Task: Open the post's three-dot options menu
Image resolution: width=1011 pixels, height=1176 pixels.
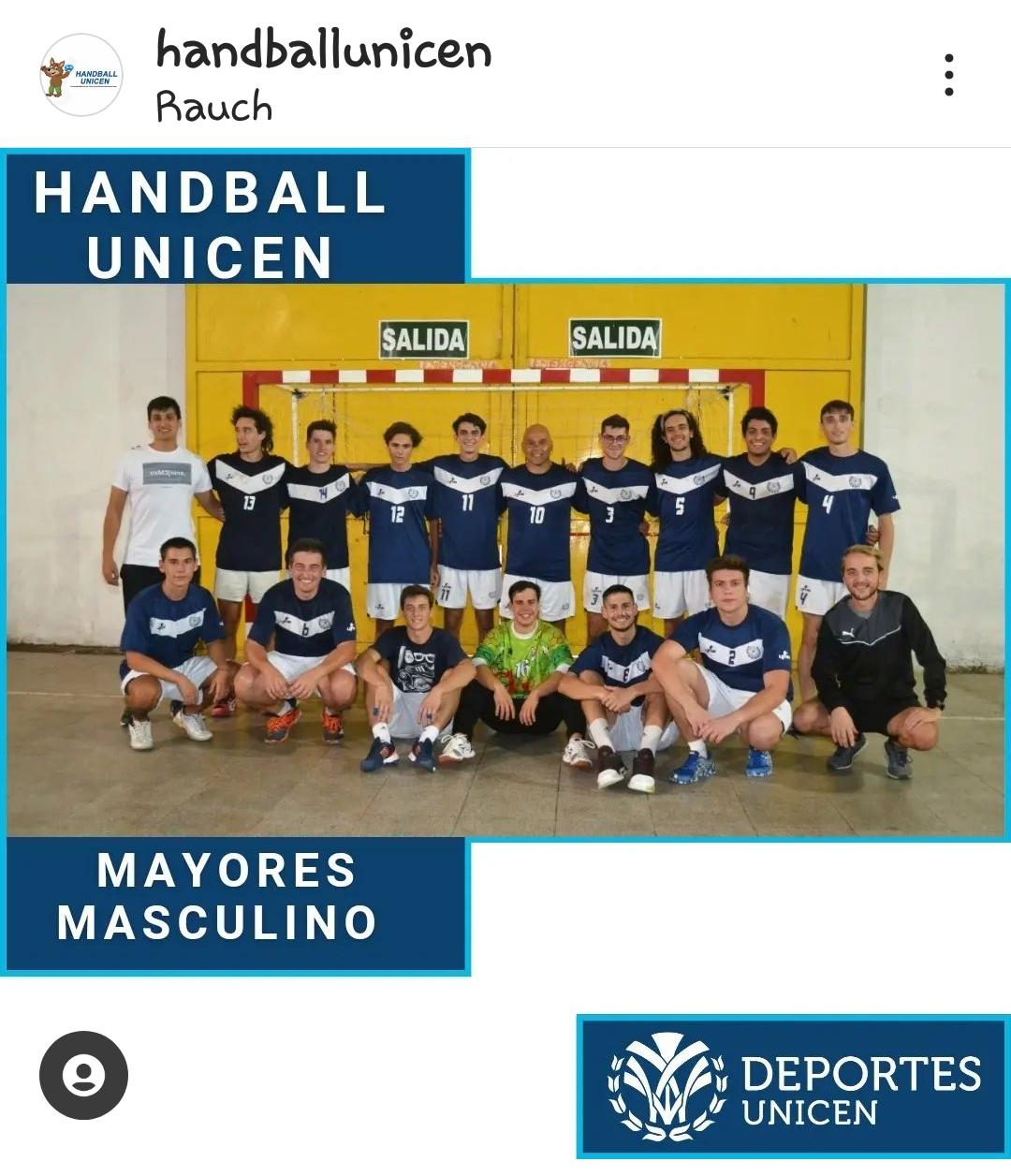Action: tap(948, 75)
